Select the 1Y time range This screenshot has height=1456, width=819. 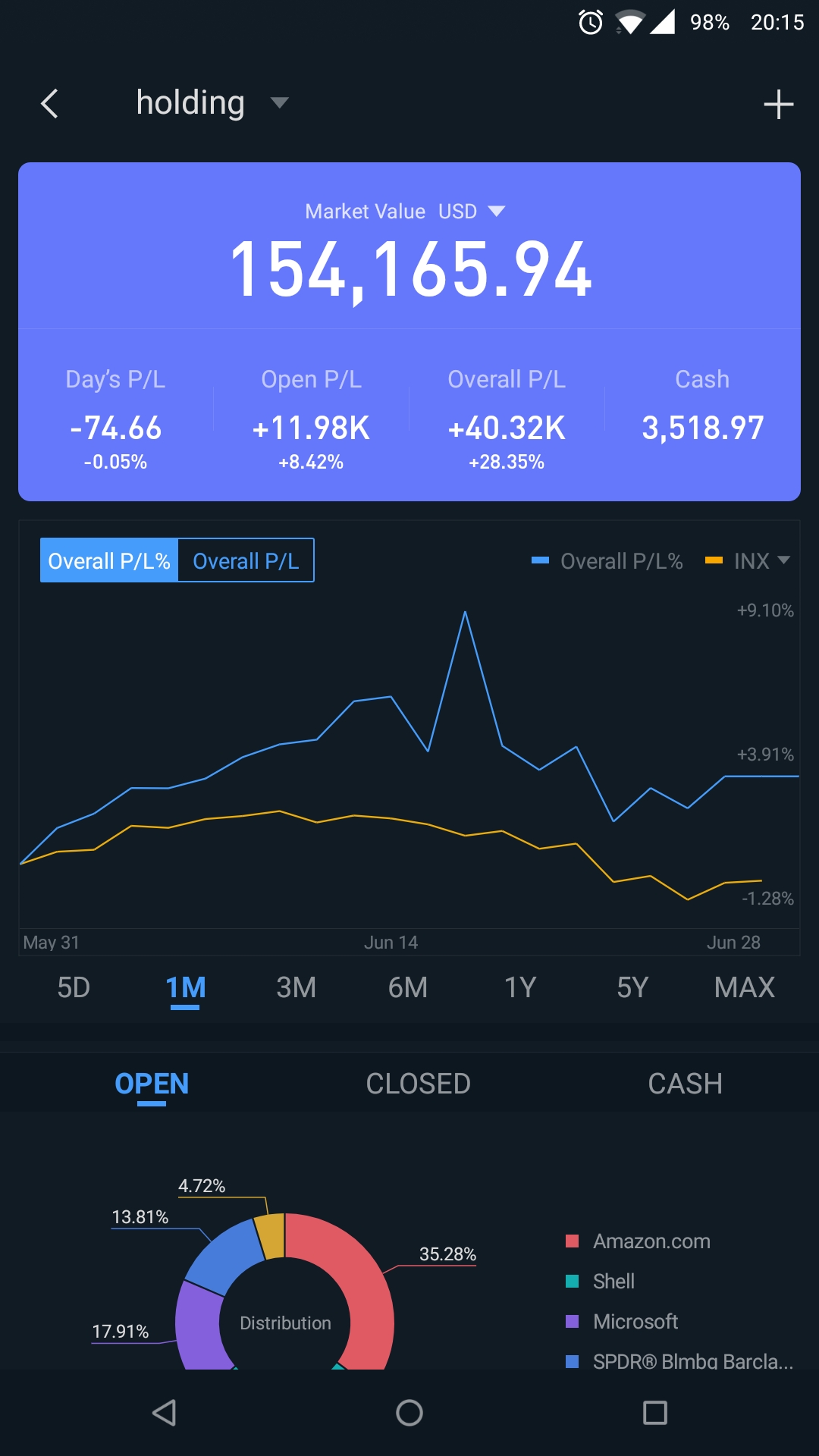[520, 987]
